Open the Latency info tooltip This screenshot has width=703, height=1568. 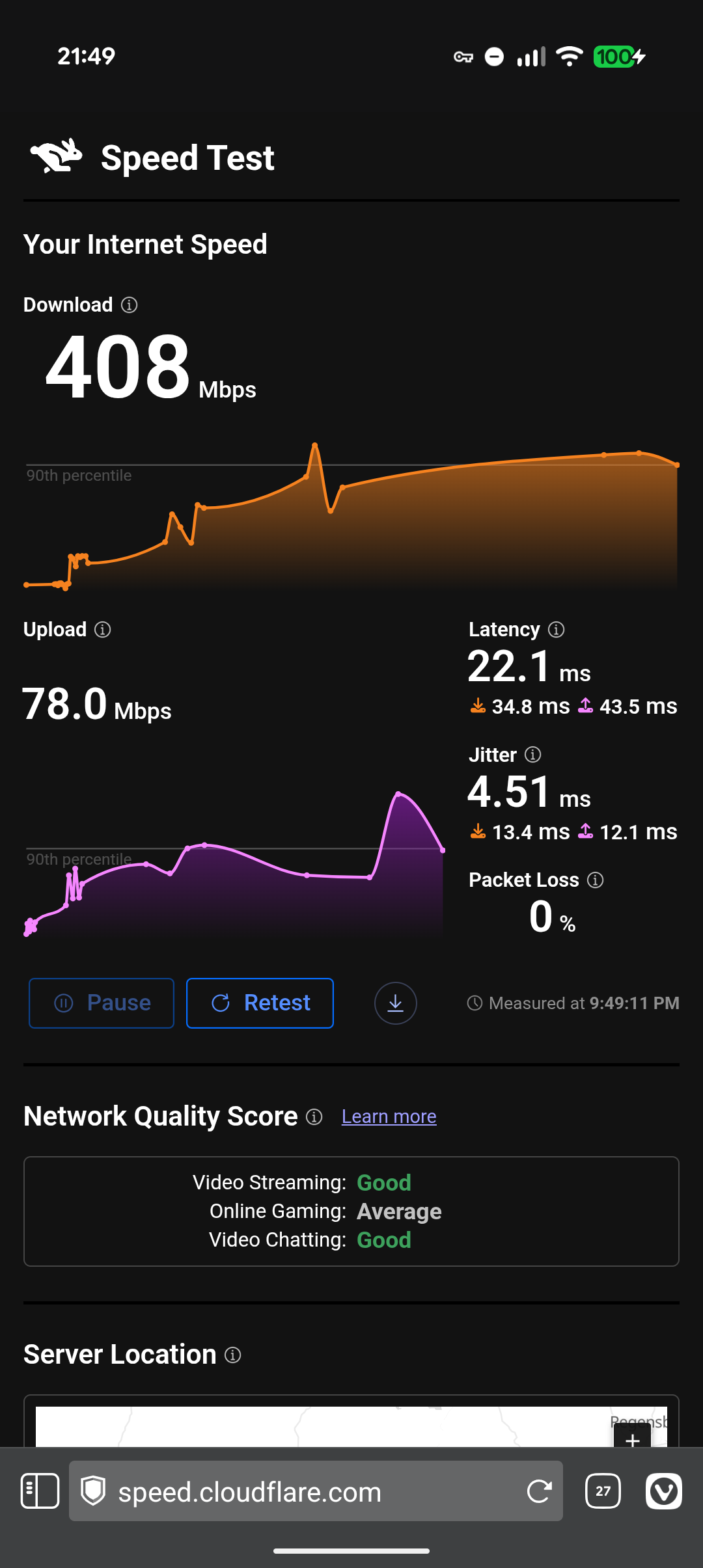556,629
